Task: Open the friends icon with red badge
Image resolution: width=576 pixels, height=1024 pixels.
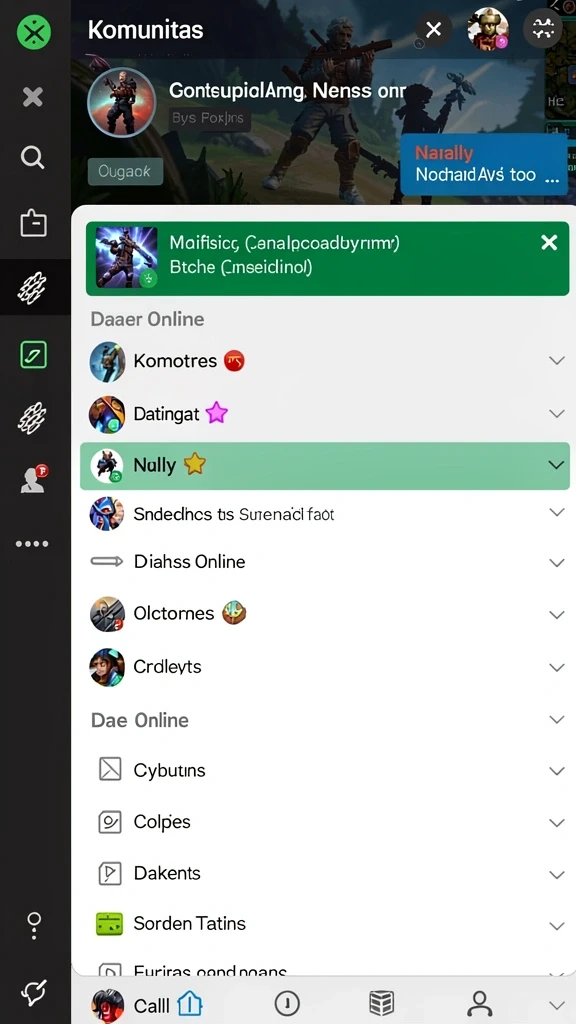Action: point(33,479)
